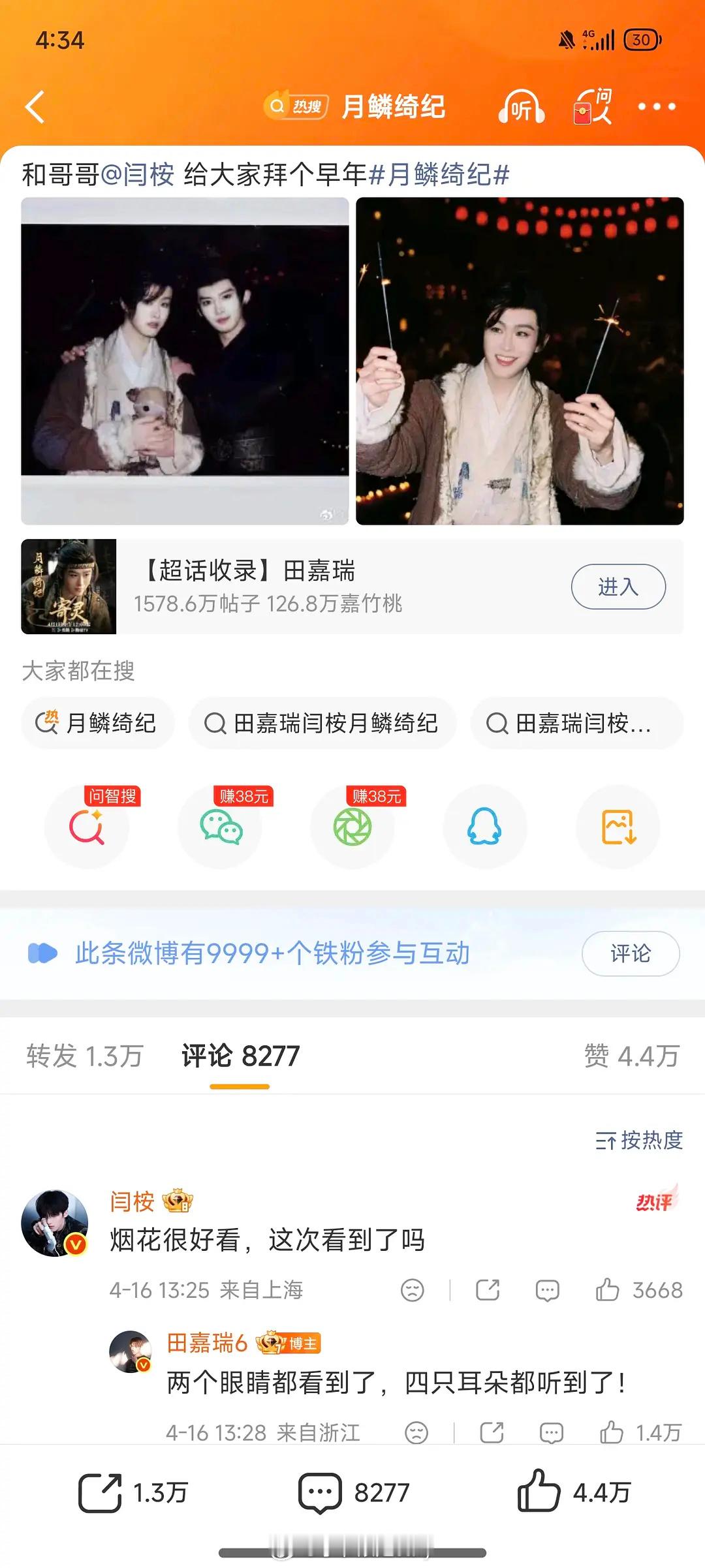Tap the save image icon

617,827
